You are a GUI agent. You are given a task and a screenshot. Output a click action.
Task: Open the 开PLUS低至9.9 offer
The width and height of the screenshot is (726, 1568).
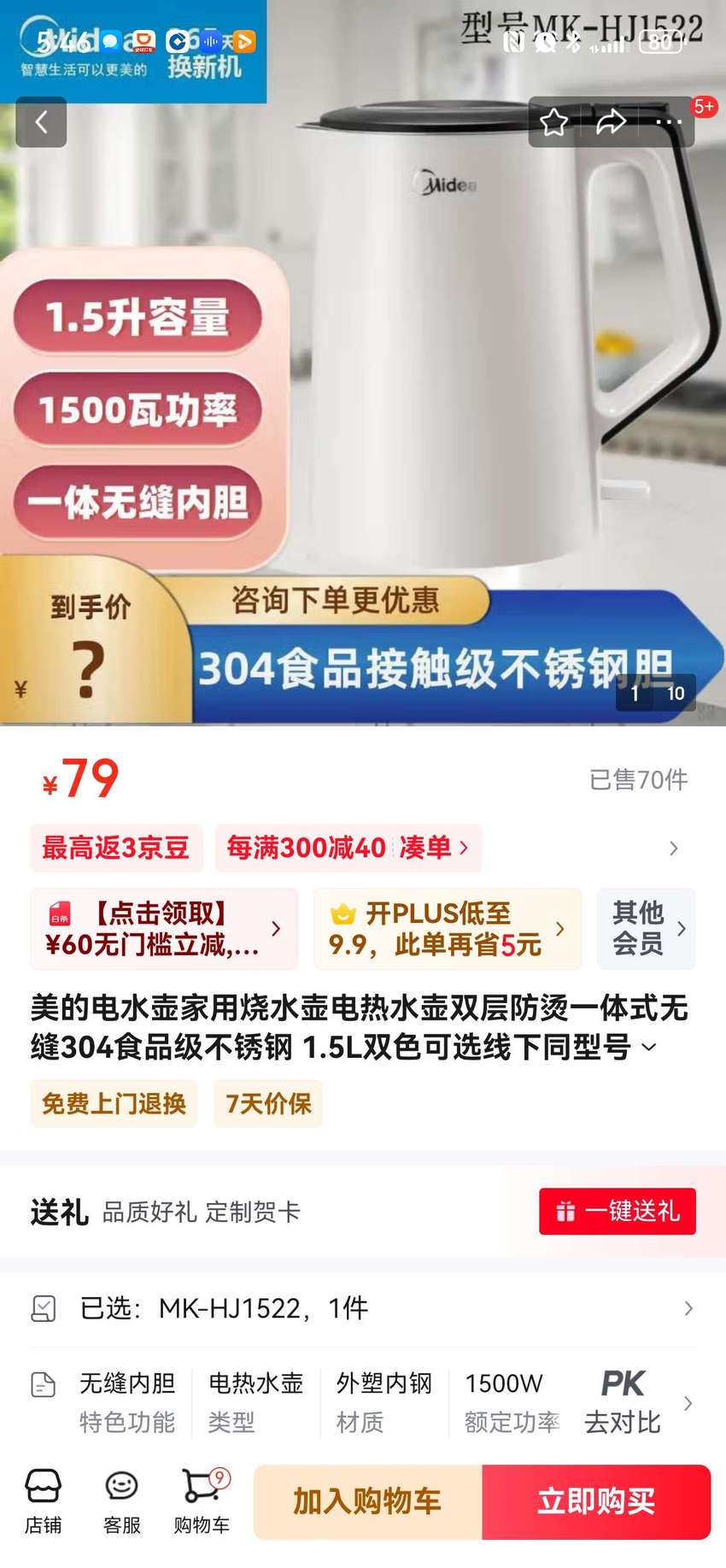[x=447, y=929]
